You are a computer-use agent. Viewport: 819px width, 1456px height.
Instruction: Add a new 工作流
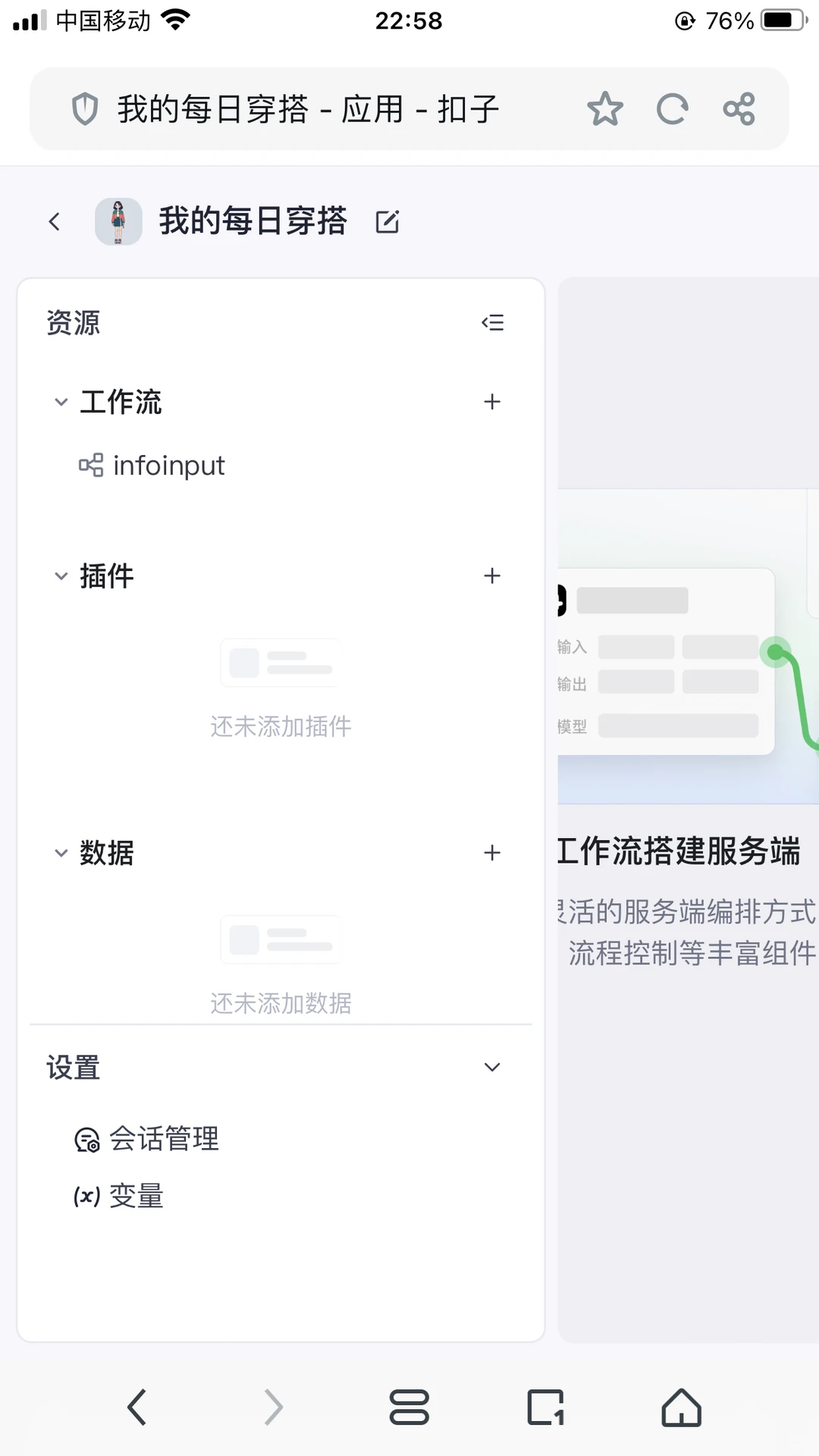point(492,401)
